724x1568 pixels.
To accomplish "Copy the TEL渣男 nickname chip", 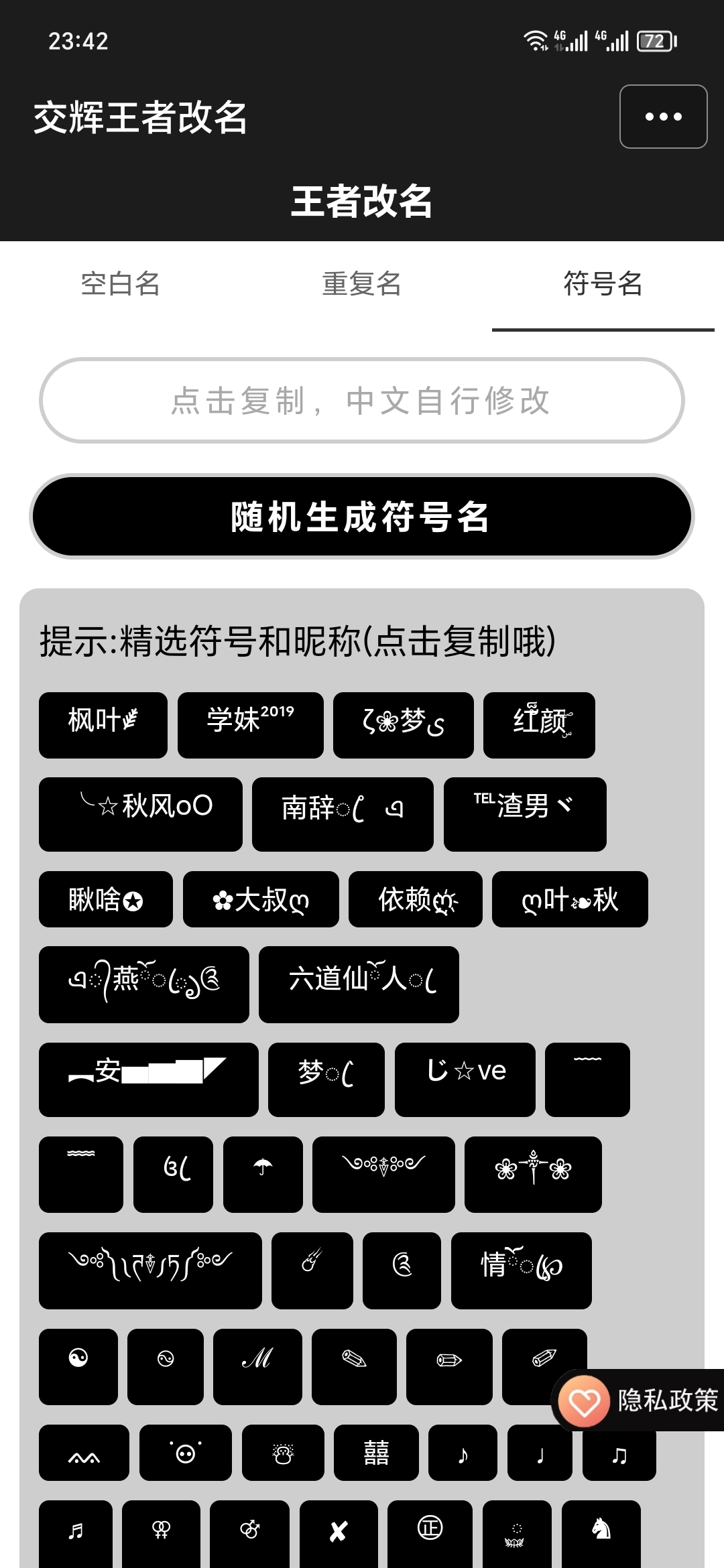I will click(x=525, y=813).
